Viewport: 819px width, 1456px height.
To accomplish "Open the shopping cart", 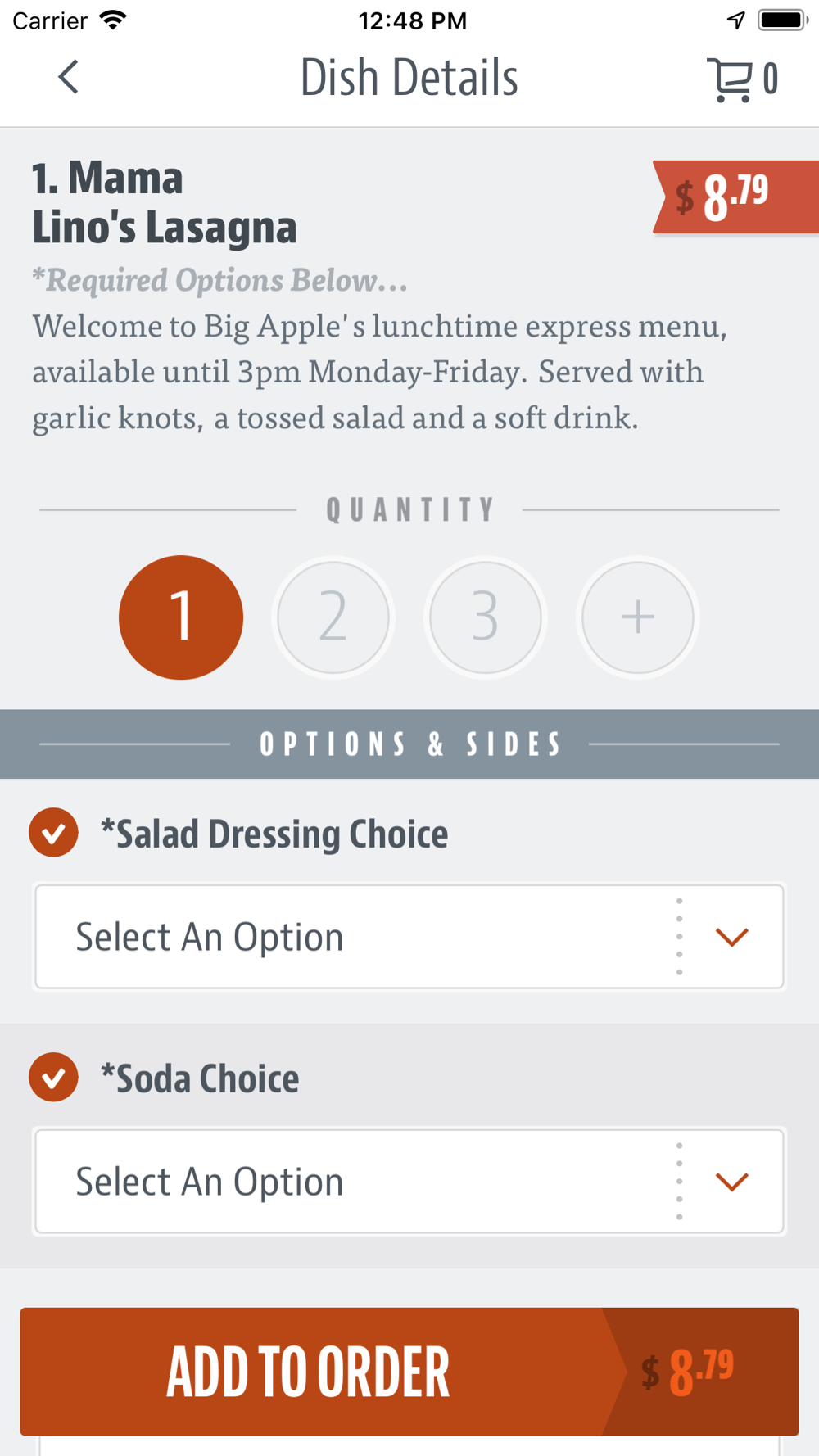I will click(742, 79).
